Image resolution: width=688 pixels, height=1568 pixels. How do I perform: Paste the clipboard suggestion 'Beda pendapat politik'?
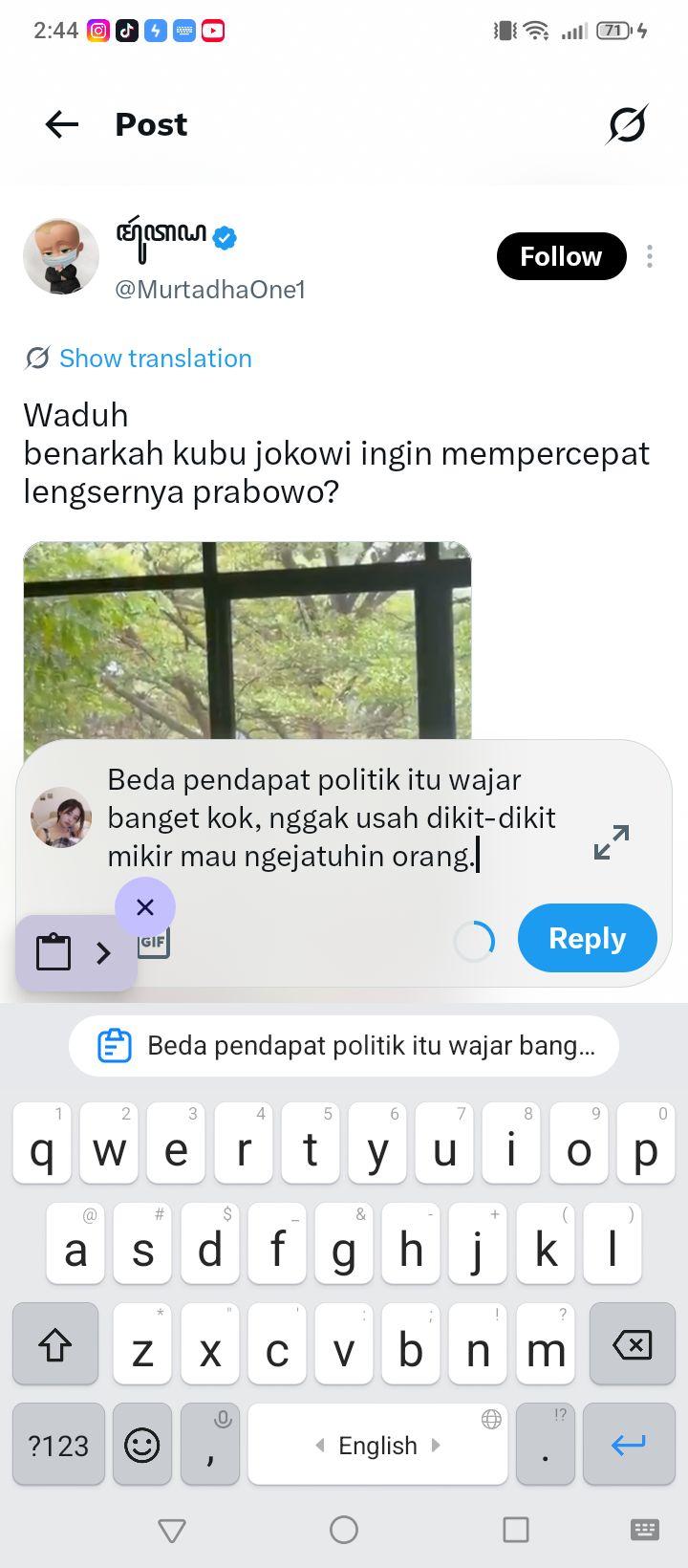click(x=344, y=1046)
